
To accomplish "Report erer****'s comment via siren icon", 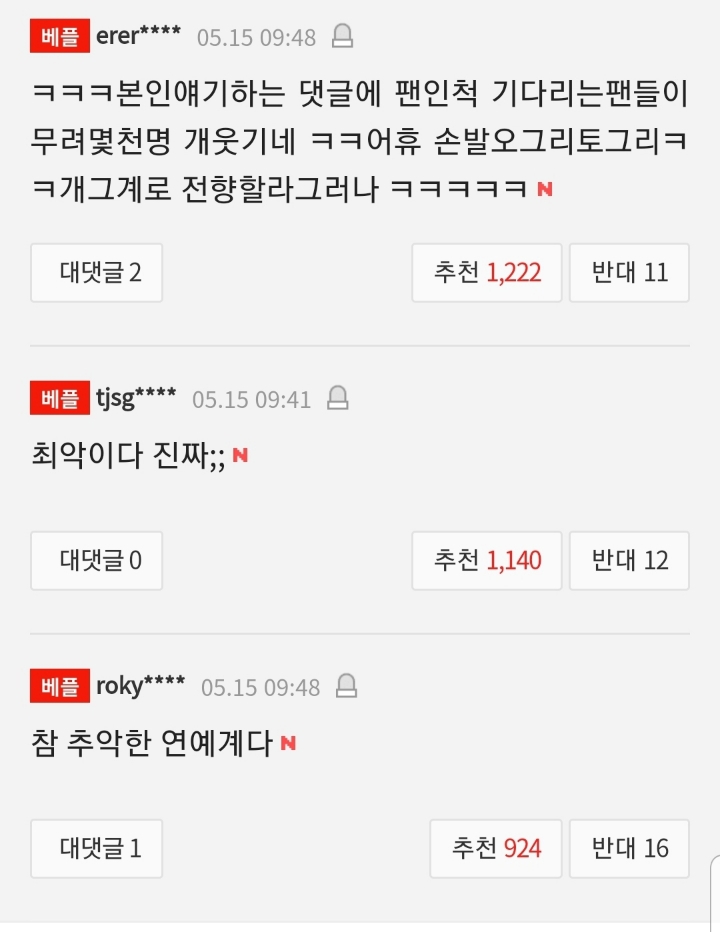I will point(343,38).
